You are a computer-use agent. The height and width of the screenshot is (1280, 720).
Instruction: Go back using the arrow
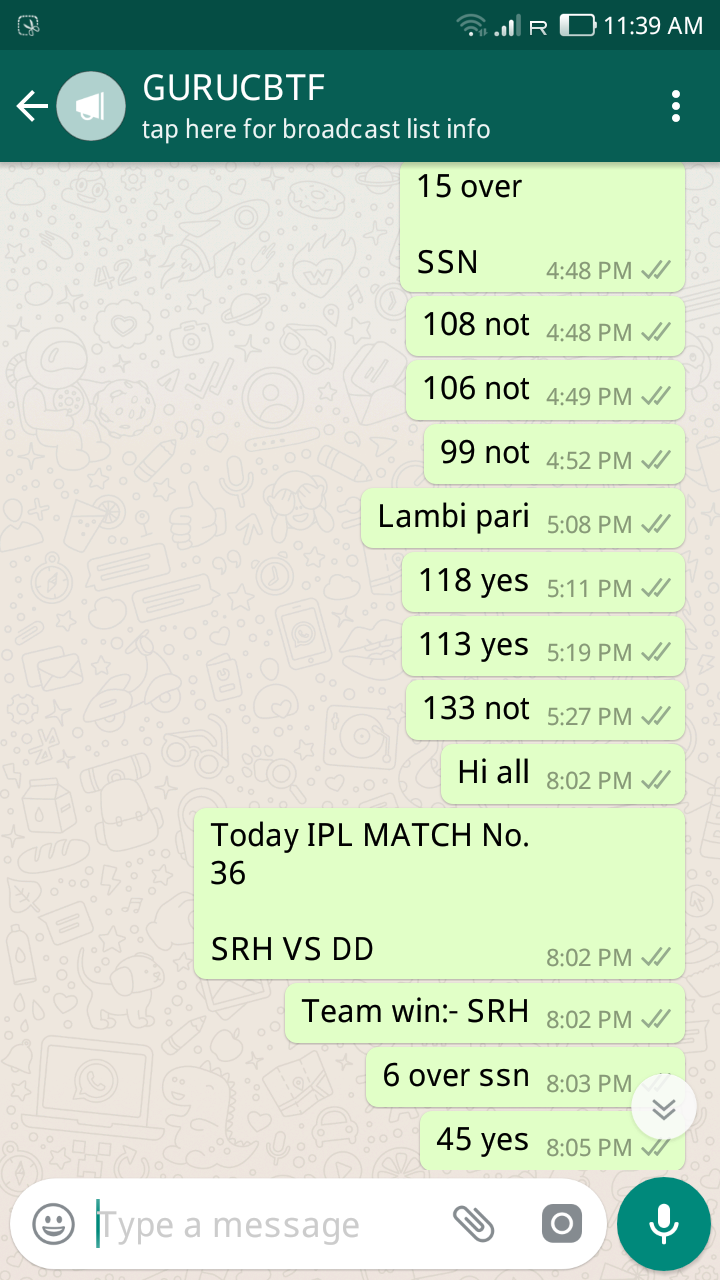coord(32,106)
